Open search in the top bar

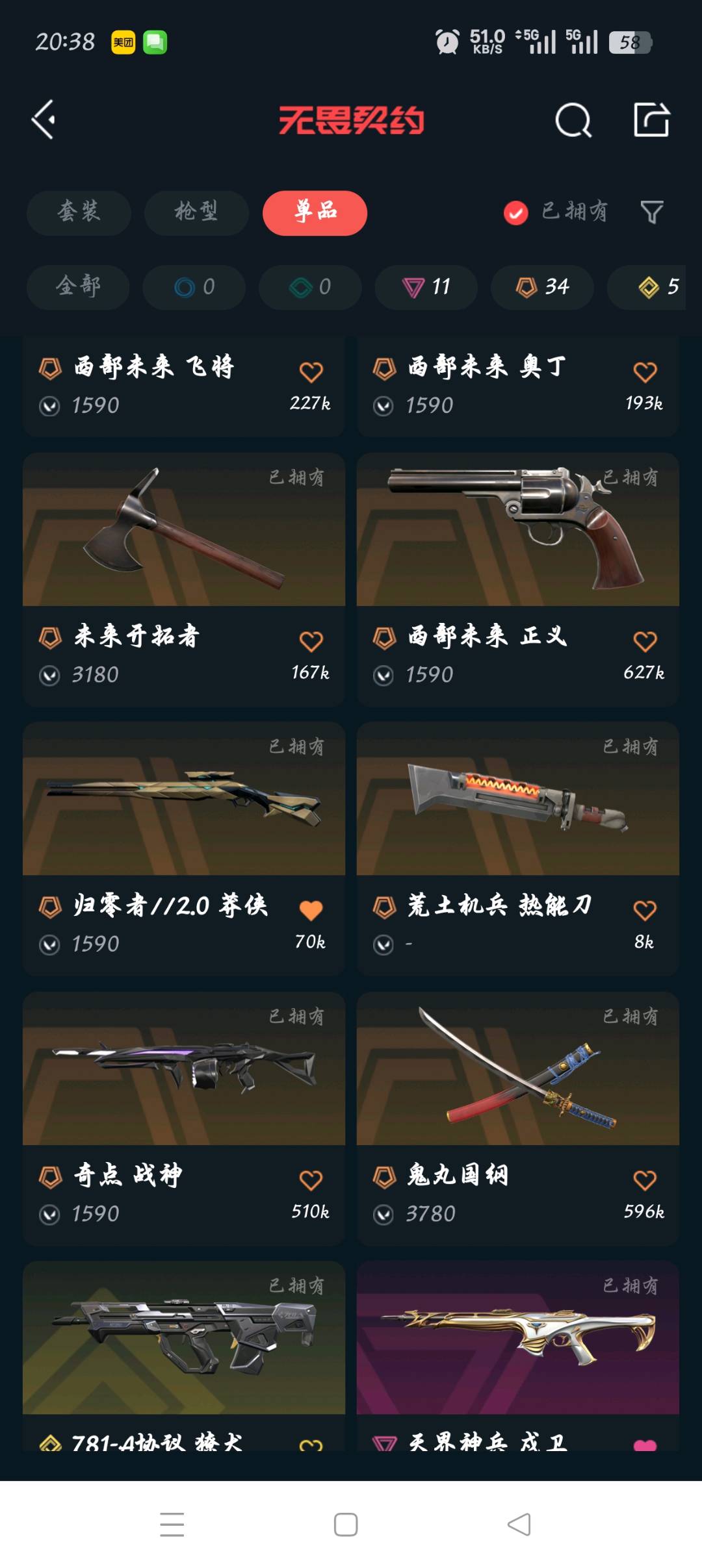pyautogui.click(x=573, y=120)
